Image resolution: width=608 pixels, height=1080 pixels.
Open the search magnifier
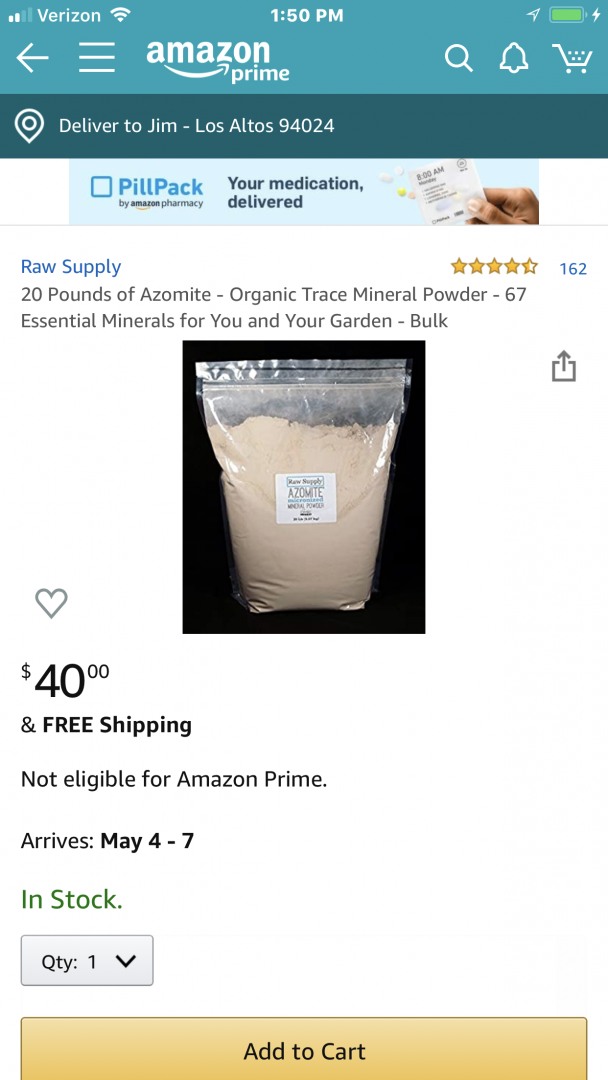(x=459, y=58)
